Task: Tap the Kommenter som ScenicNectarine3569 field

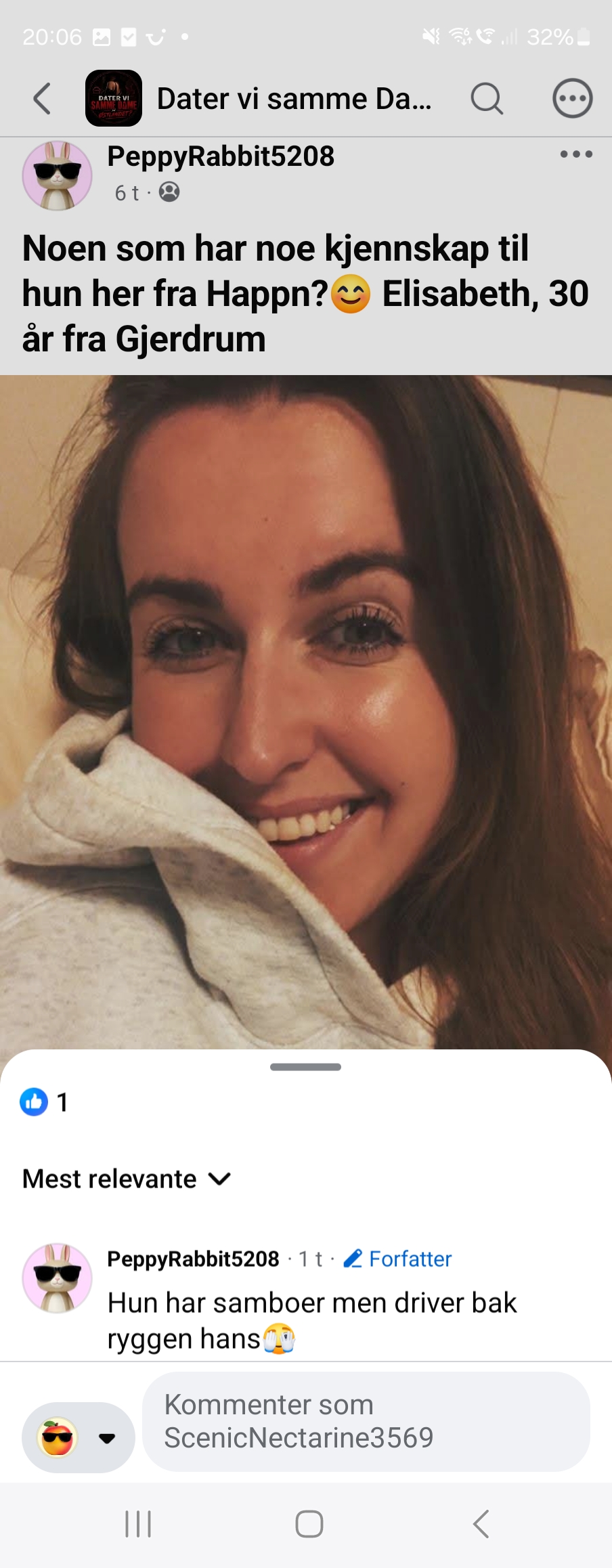Action: tap(366, 1421)
